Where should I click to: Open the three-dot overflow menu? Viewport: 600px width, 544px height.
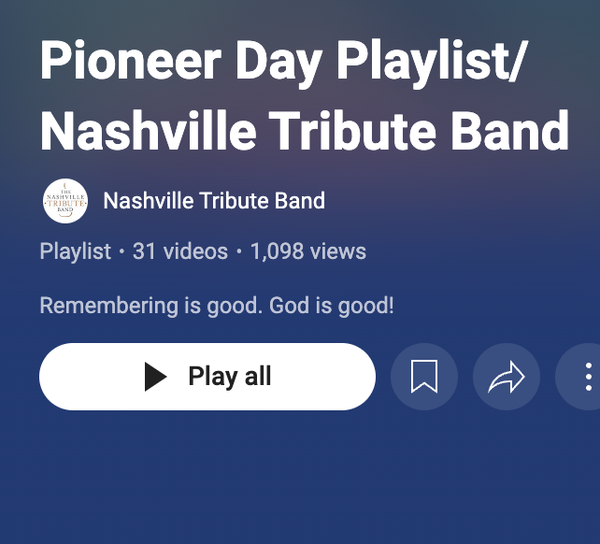(586, 377)
